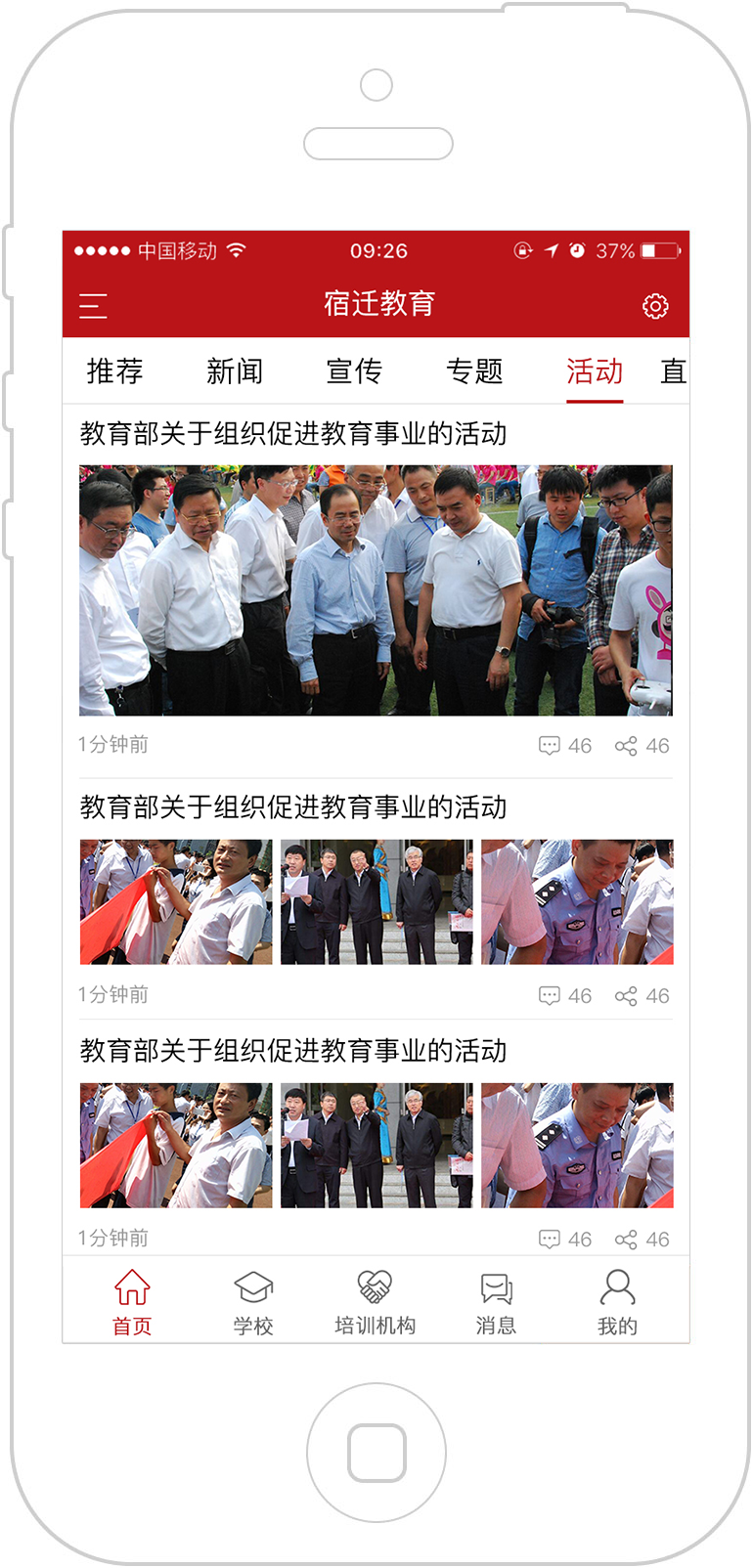Open the settings gear icon
The width and height of the screenshot is (753, 1568).
pyautogui.click(x=655, y=306)
